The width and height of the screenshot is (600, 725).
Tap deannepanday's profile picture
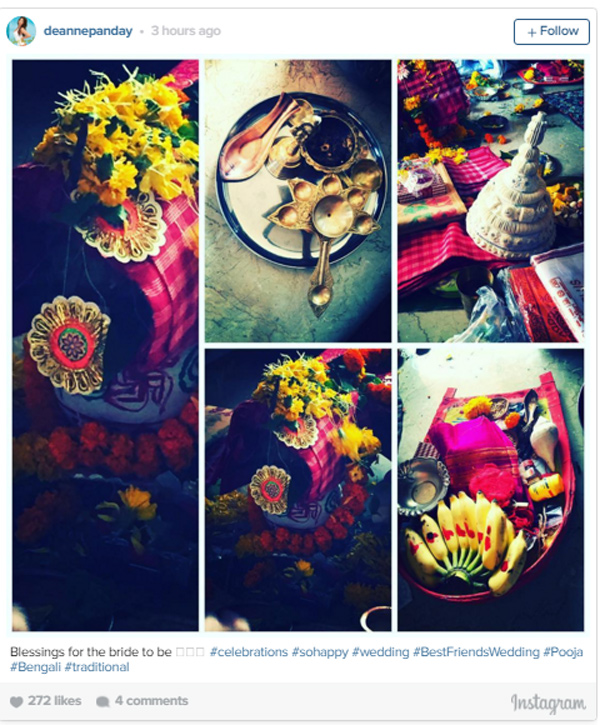pyautogui.click(x=21, y=31)
